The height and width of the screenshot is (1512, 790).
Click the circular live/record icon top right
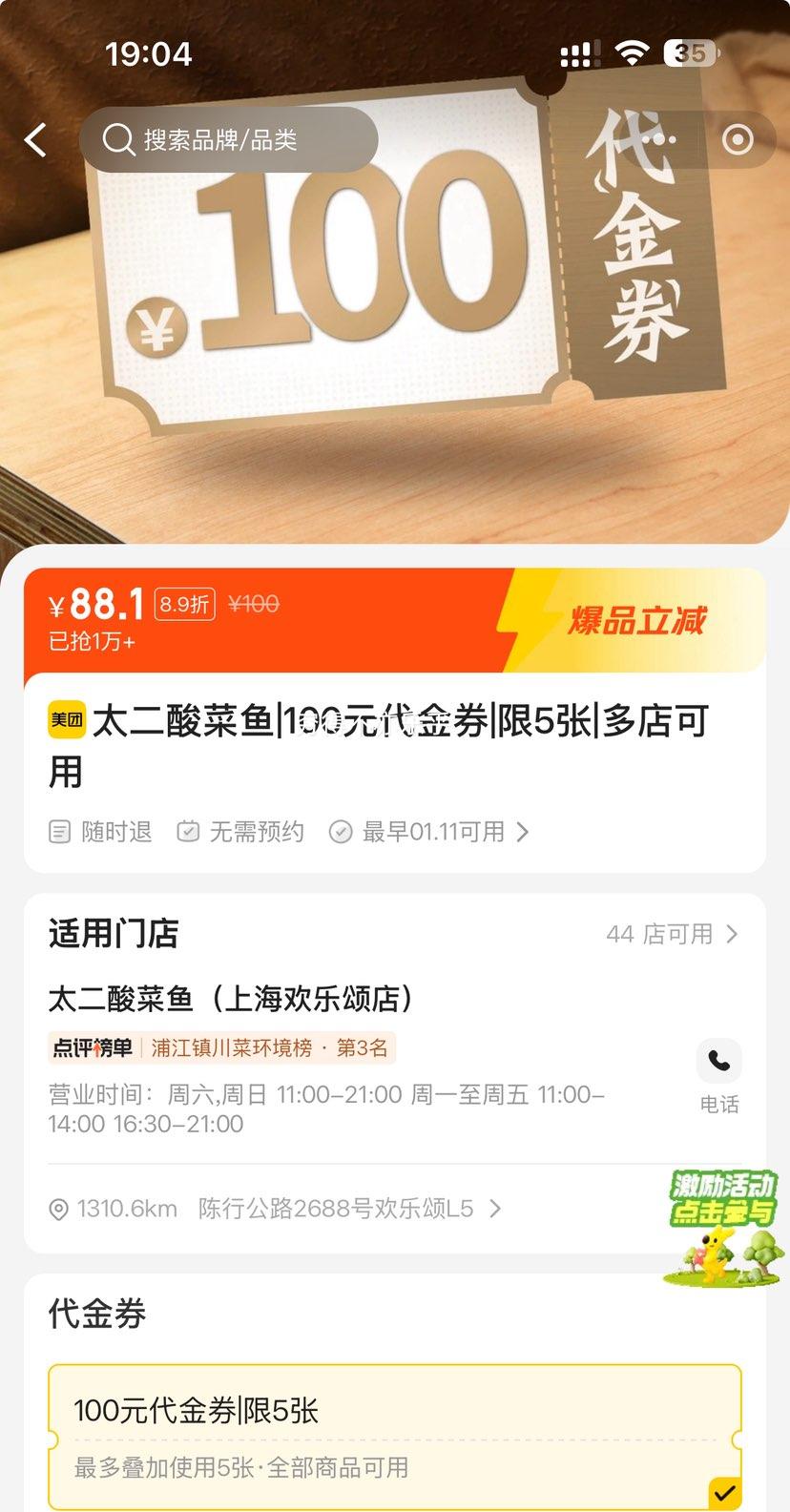click(x=737, y=139)
